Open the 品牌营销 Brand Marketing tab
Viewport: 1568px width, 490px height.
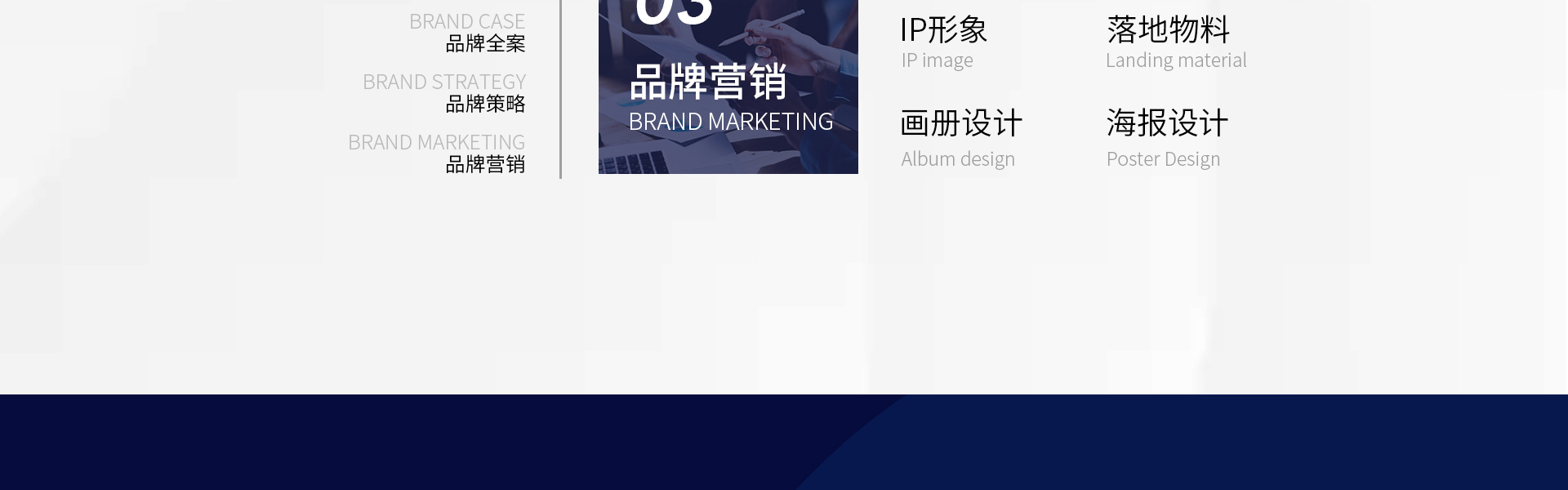pyautogui.click(x=438, y=154)
